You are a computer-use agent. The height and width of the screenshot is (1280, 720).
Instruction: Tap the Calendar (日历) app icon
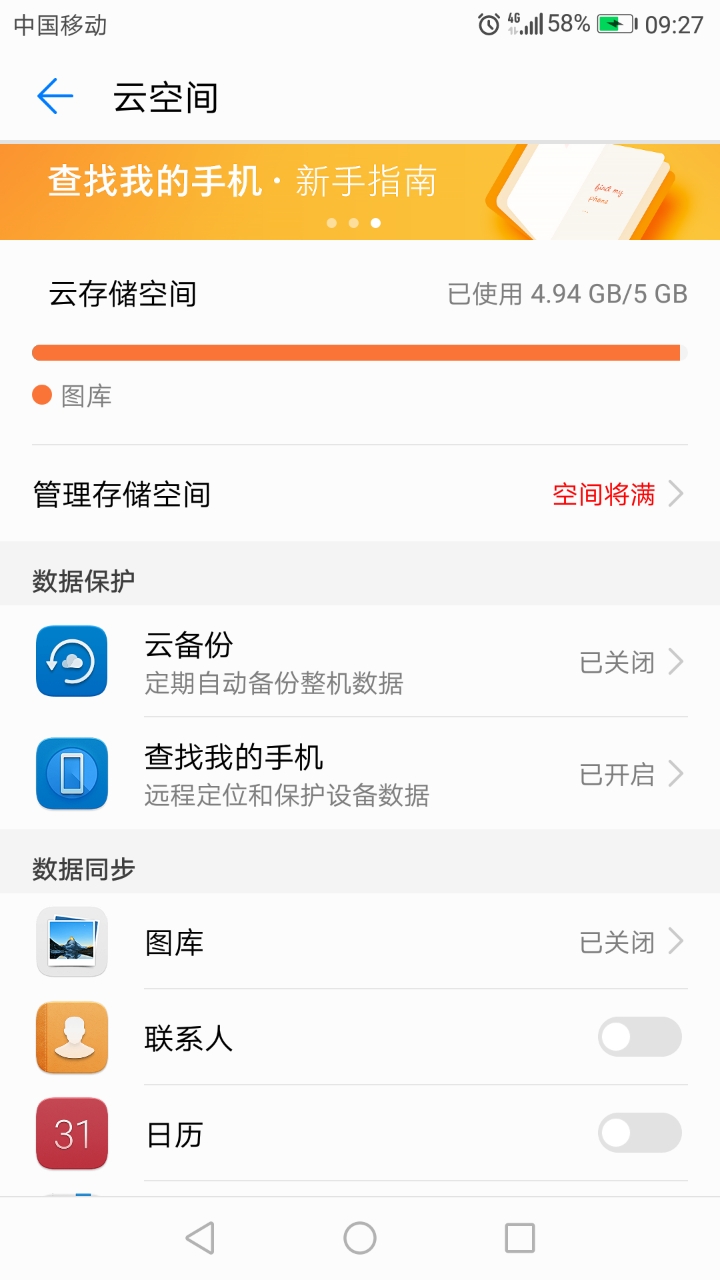click(x=70, y=1133)
